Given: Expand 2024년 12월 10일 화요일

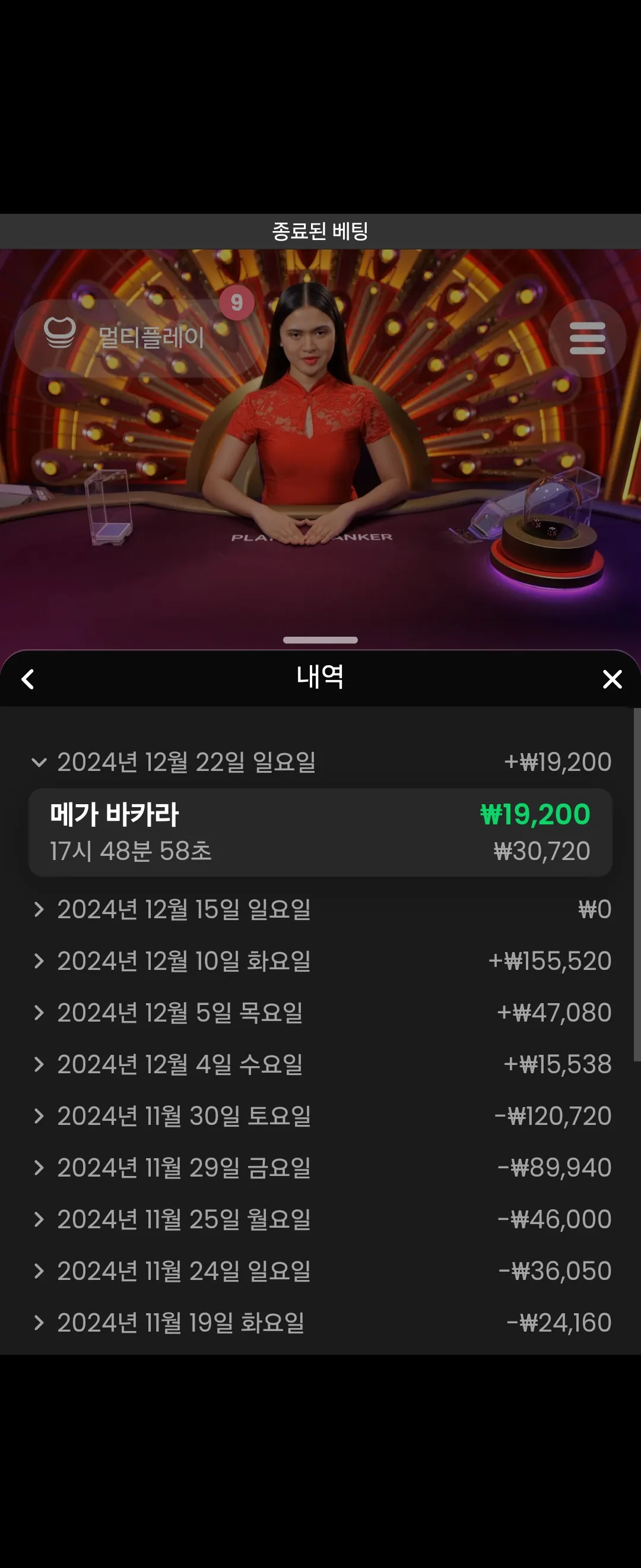Looking at the screenshot, I should (320, 961).
